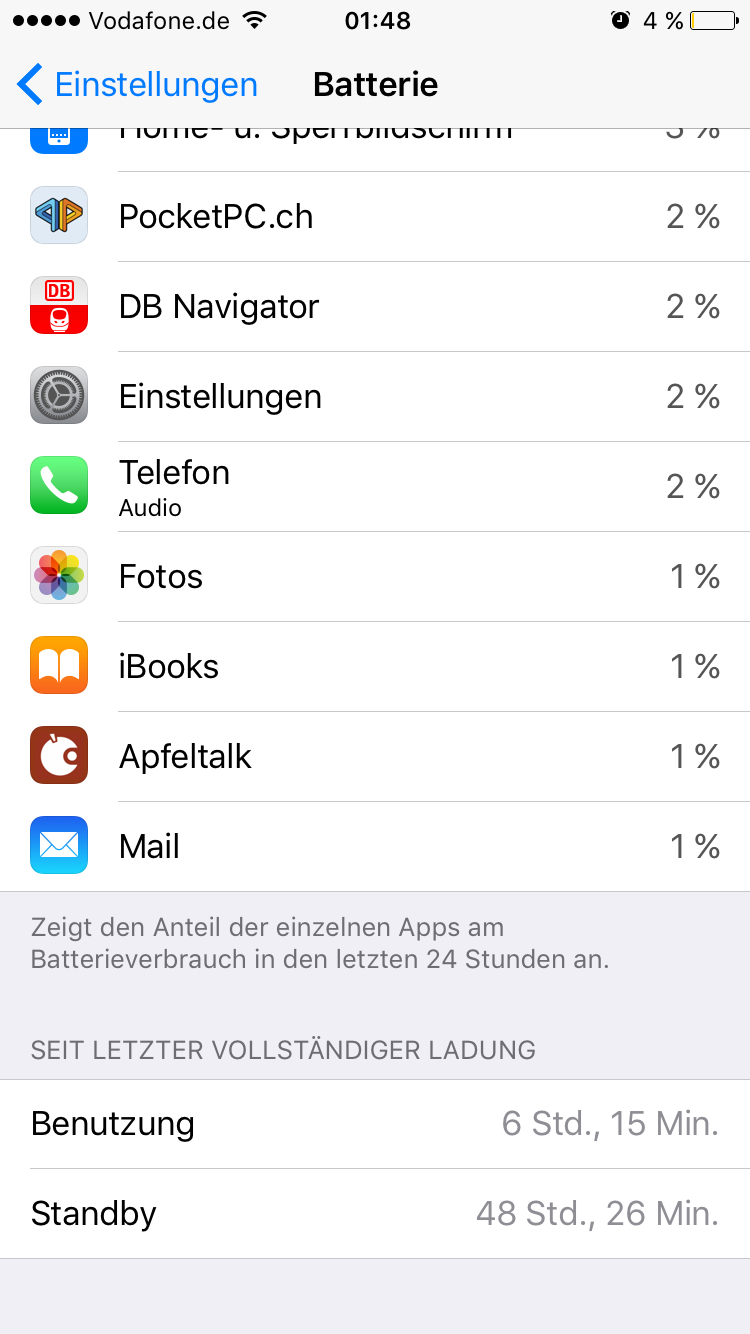Image resolution: width=750 pixels, height=1334 pixels.
Task: Tap the PocketPC.ch battery usage row
Action: point(375,216)
